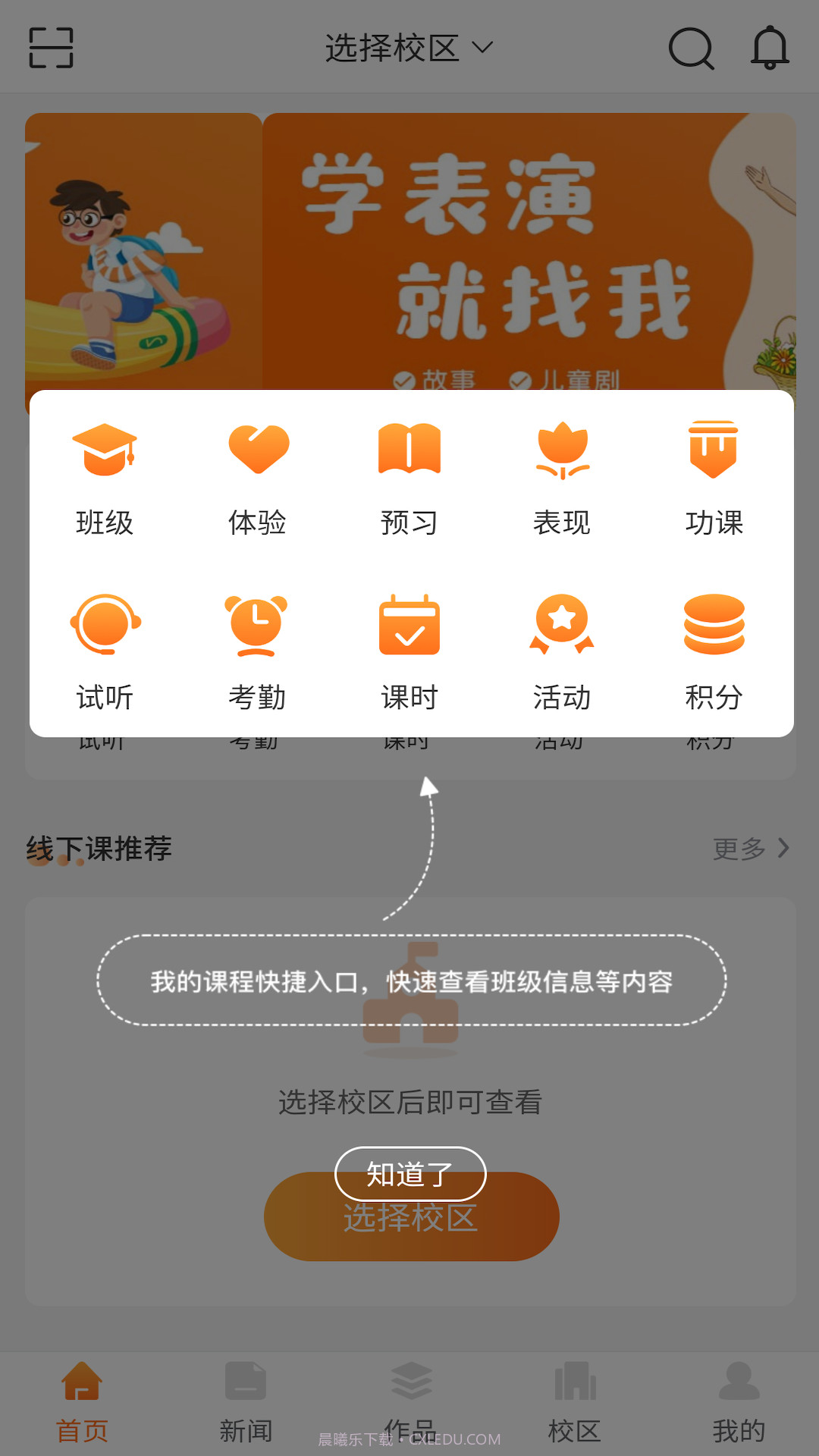
Task: Open notifications via the bell icon
Action: point(769,49)
